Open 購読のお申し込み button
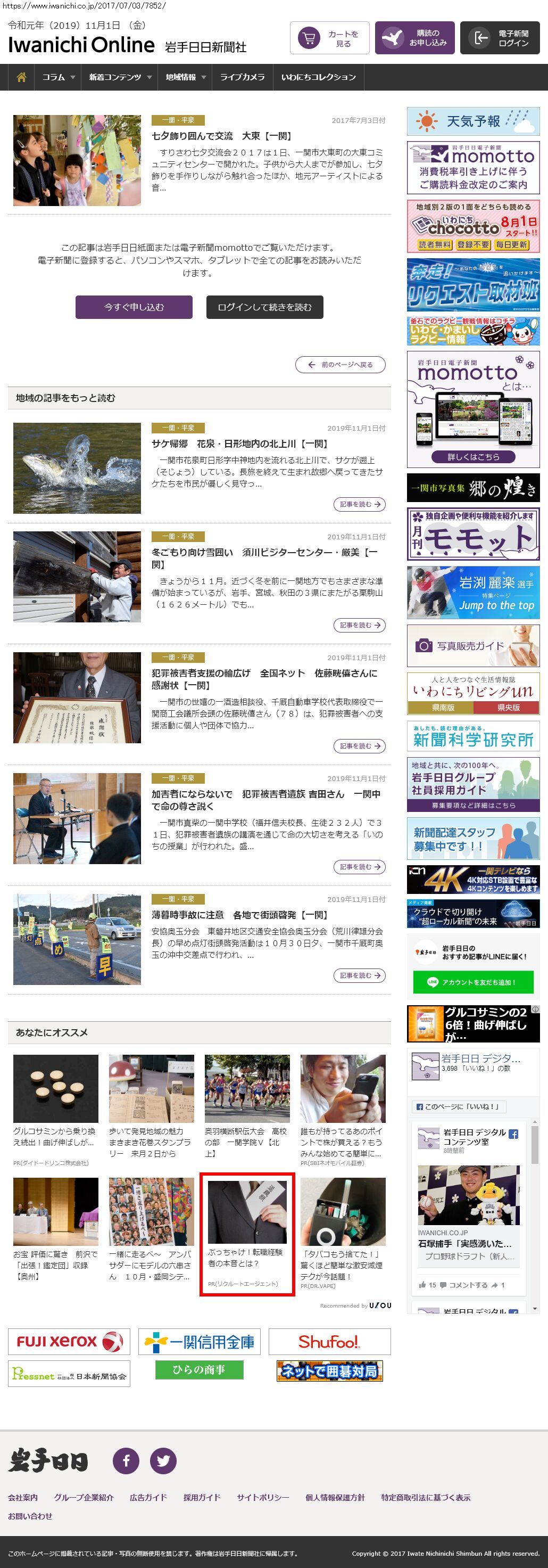Screen dimensions: 548x1568 coord(415,38)
